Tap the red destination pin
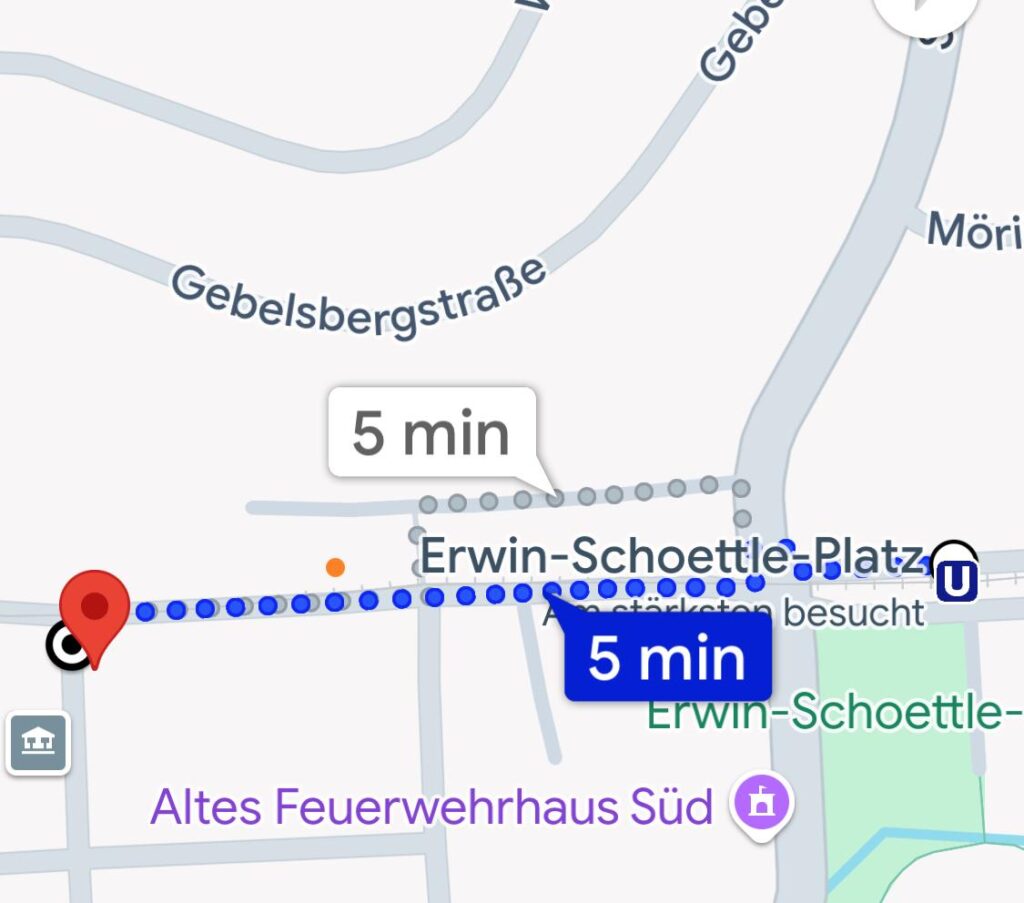Image resolution: width=1024 pixels, height=903 pixels. click(x=94, y=610)
